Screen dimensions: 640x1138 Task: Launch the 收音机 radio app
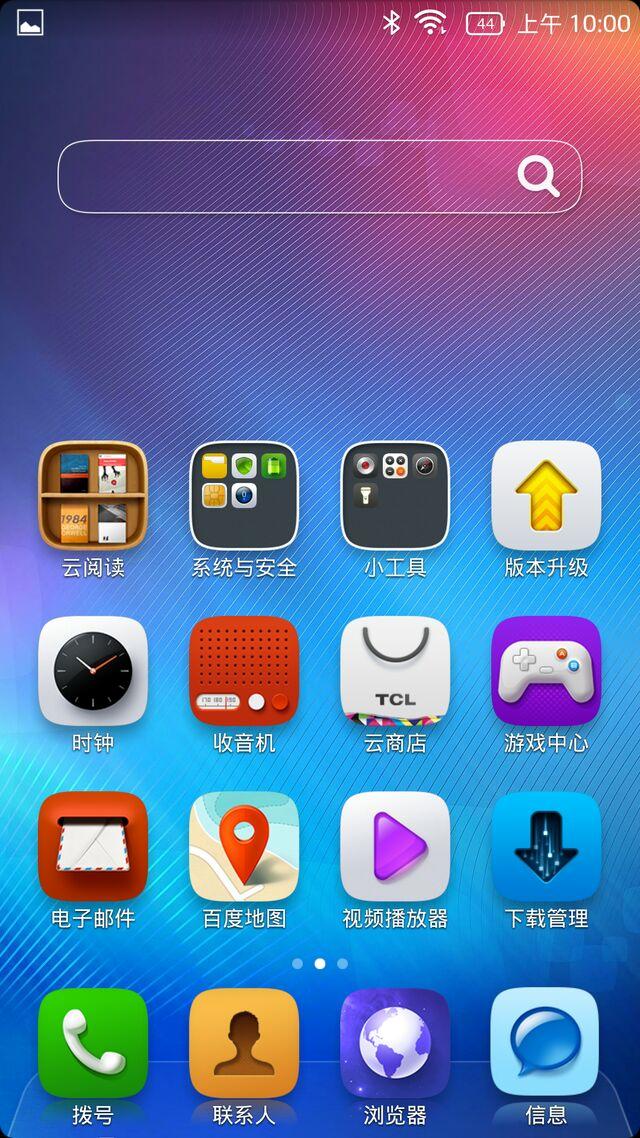[x=244, y=671]
